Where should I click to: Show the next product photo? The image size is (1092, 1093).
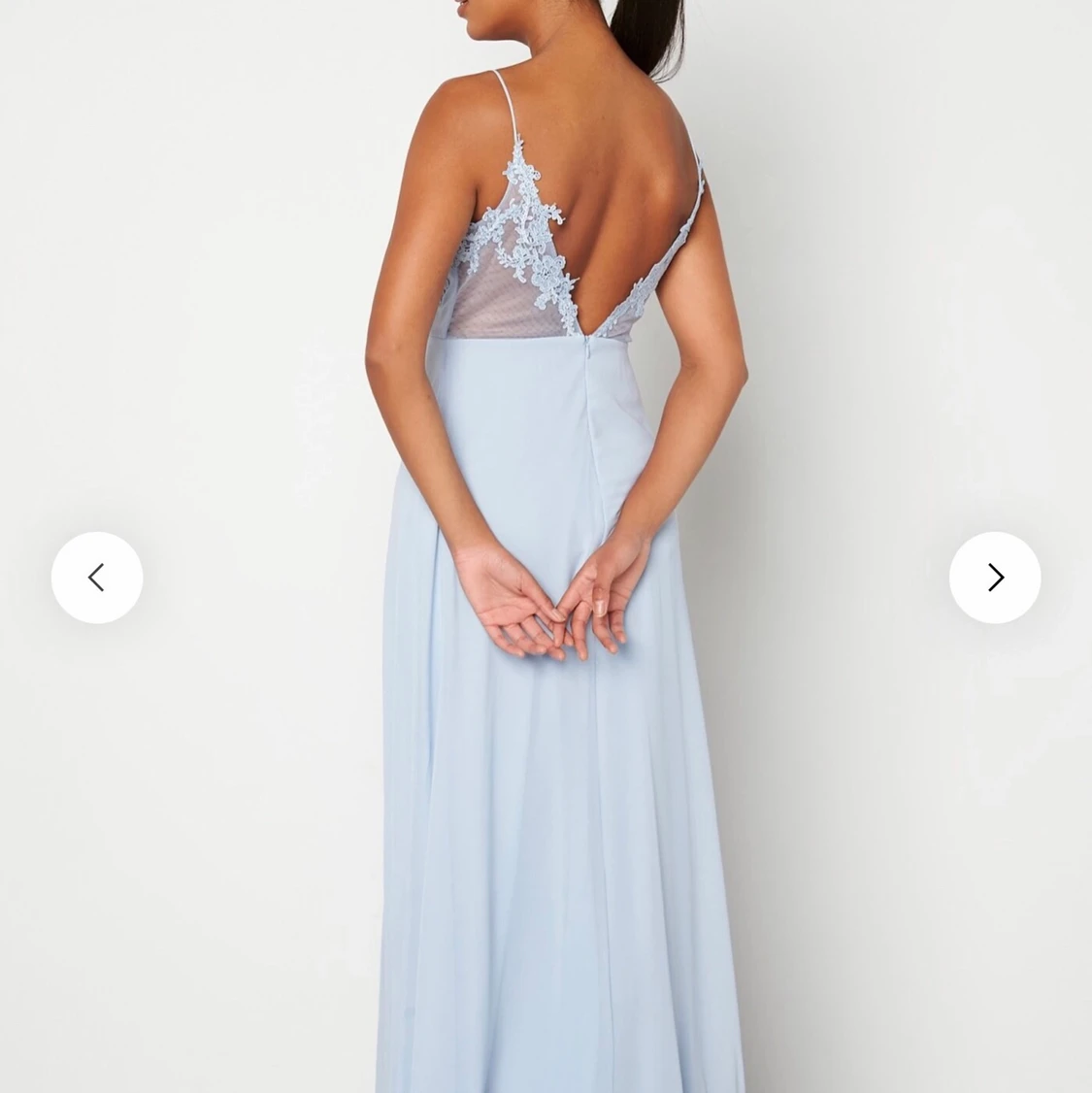click(x=994, y=578)
